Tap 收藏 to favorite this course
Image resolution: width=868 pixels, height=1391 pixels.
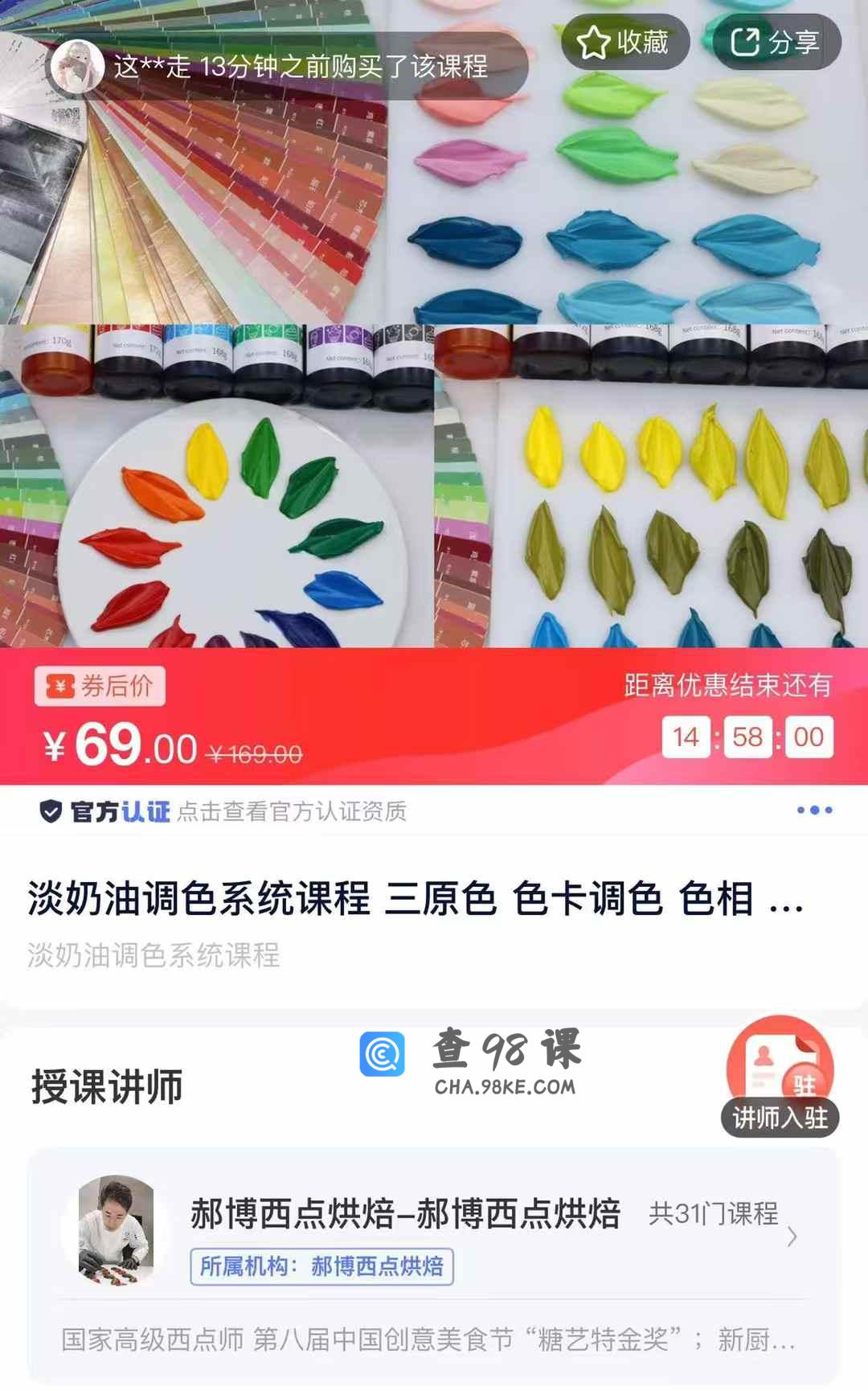pos(624,42)
